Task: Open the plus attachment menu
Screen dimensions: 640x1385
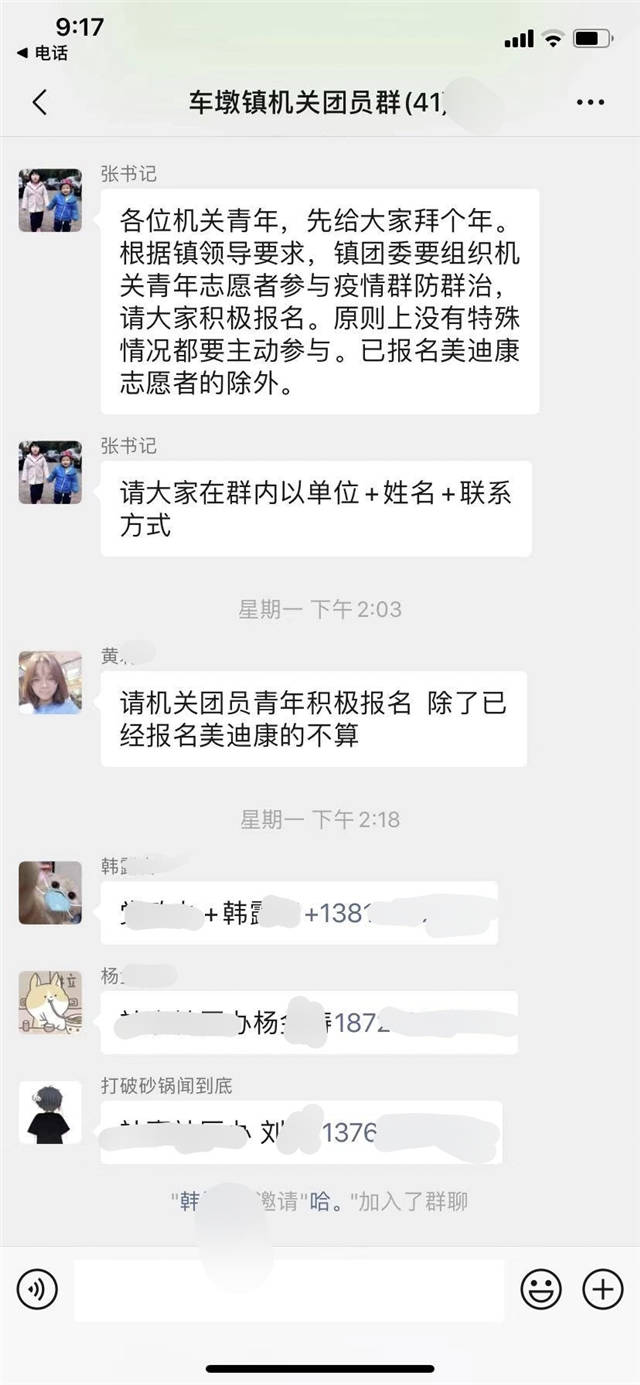Action: pos(602,1289)
